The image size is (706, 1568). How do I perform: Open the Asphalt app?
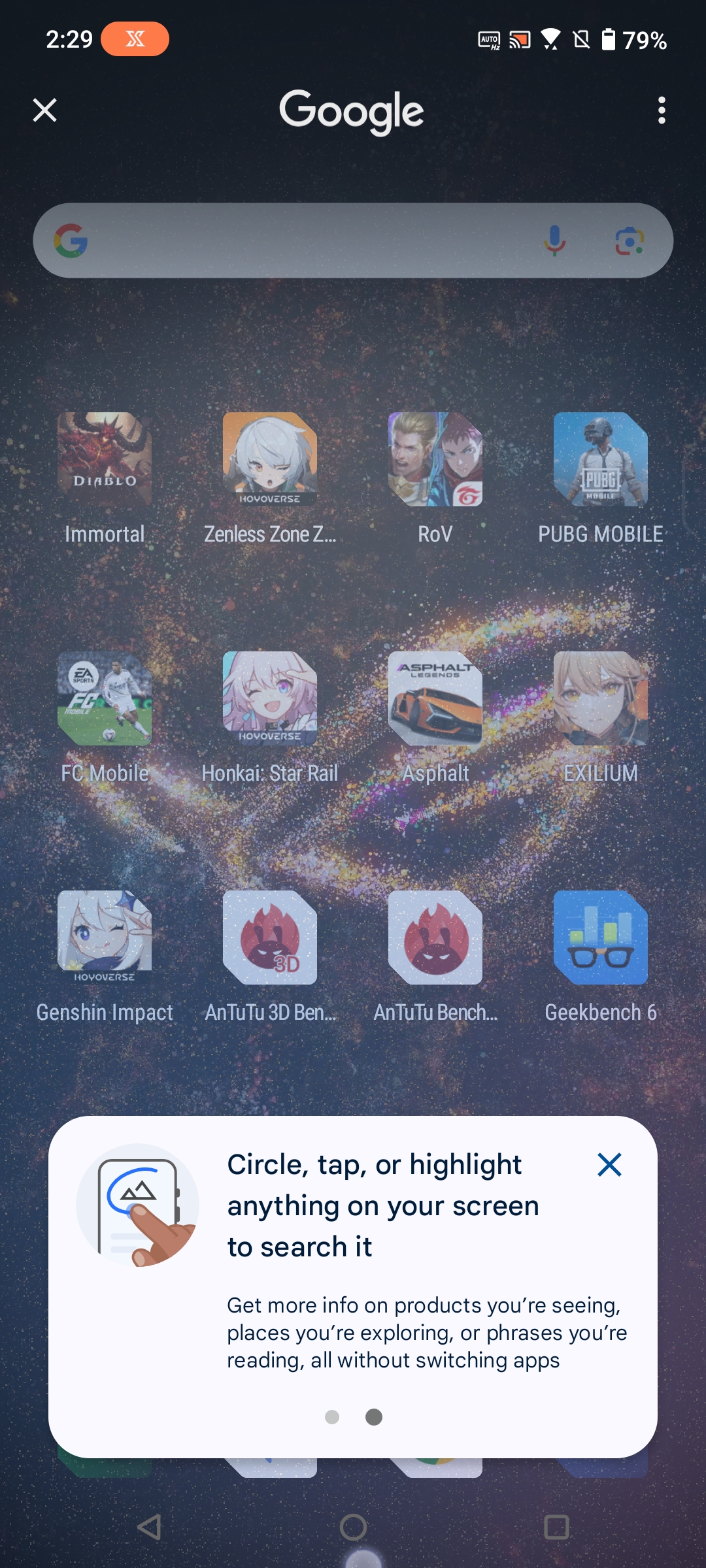coord(435,698)
